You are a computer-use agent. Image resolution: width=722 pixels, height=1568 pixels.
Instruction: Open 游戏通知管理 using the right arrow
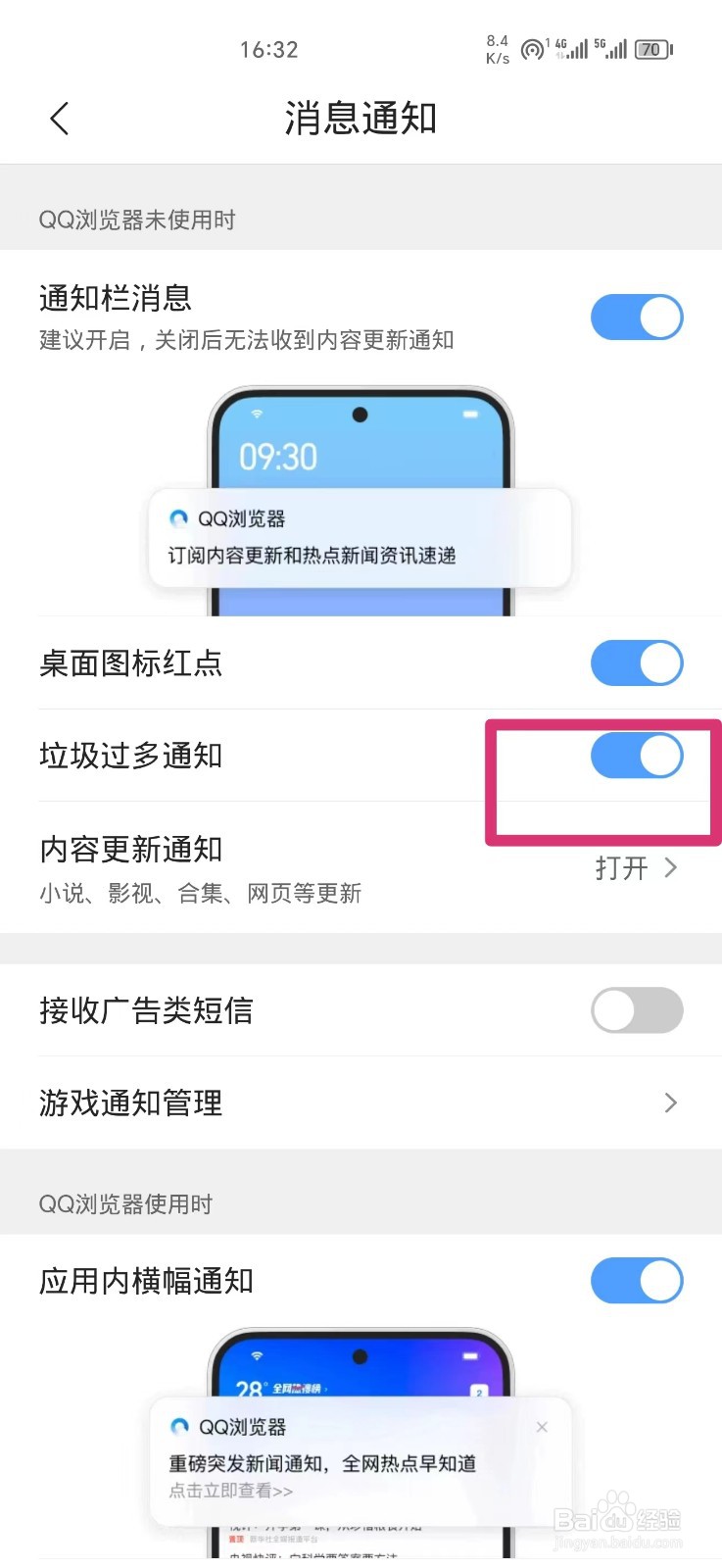[672, 1103]
